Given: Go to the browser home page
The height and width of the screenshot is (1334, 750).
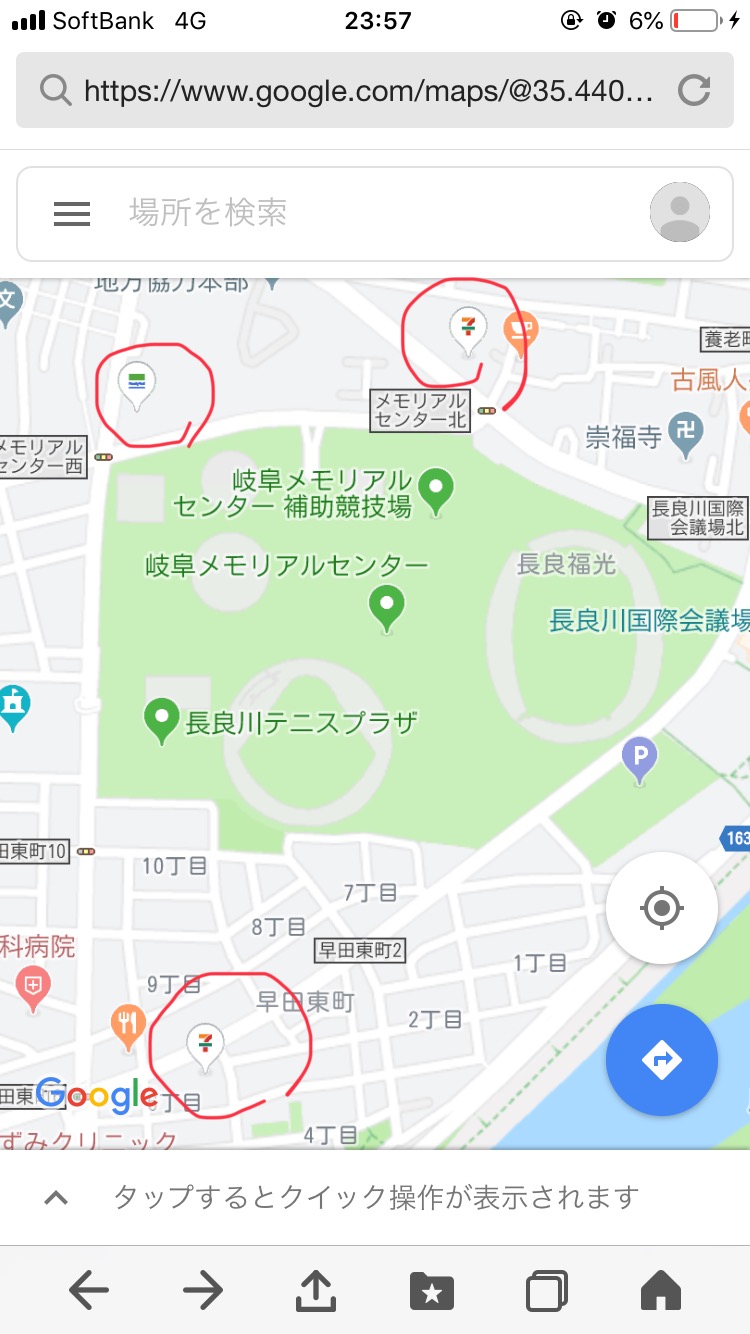Looking at the screenshot, I should point(660,1291).
